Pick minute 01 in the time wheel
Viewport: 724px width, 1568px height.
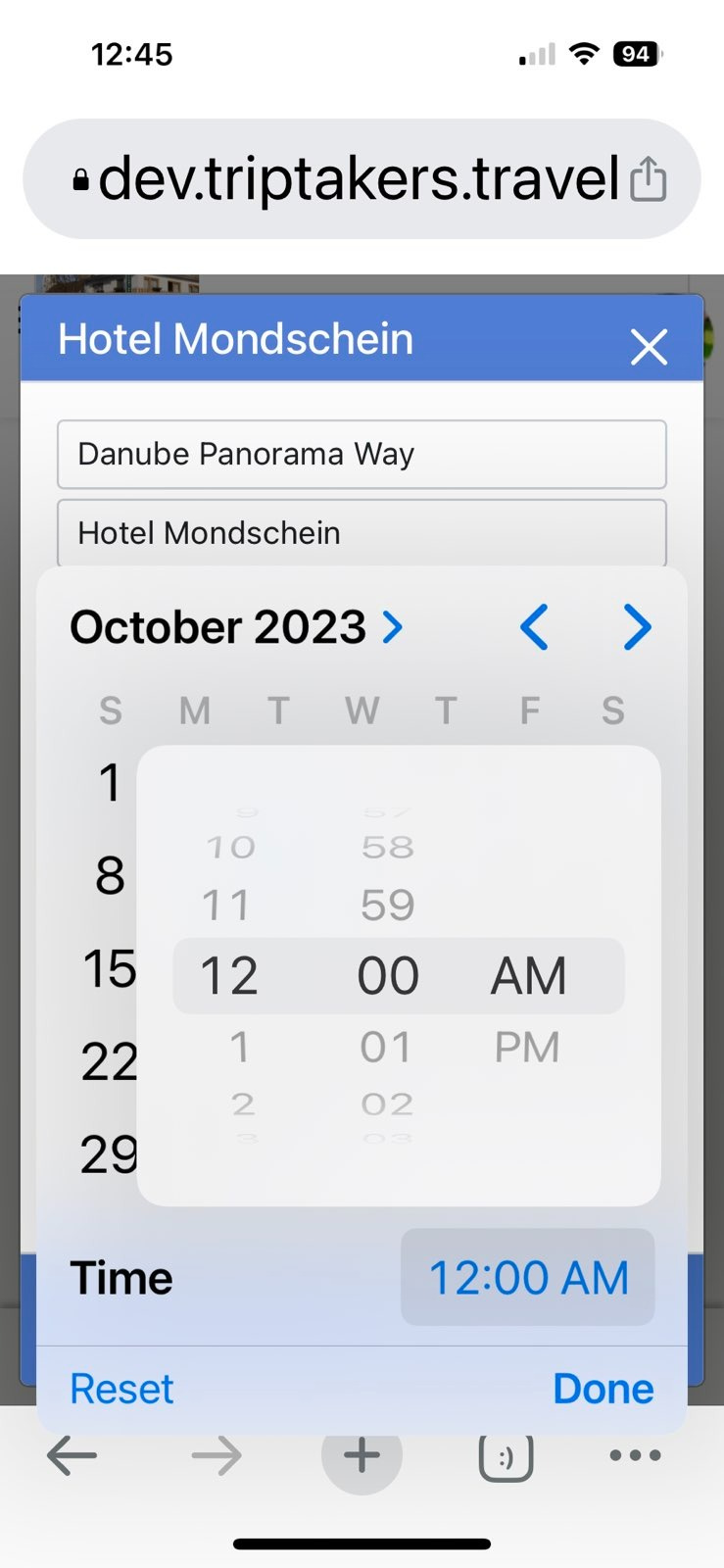point(386,1048)
